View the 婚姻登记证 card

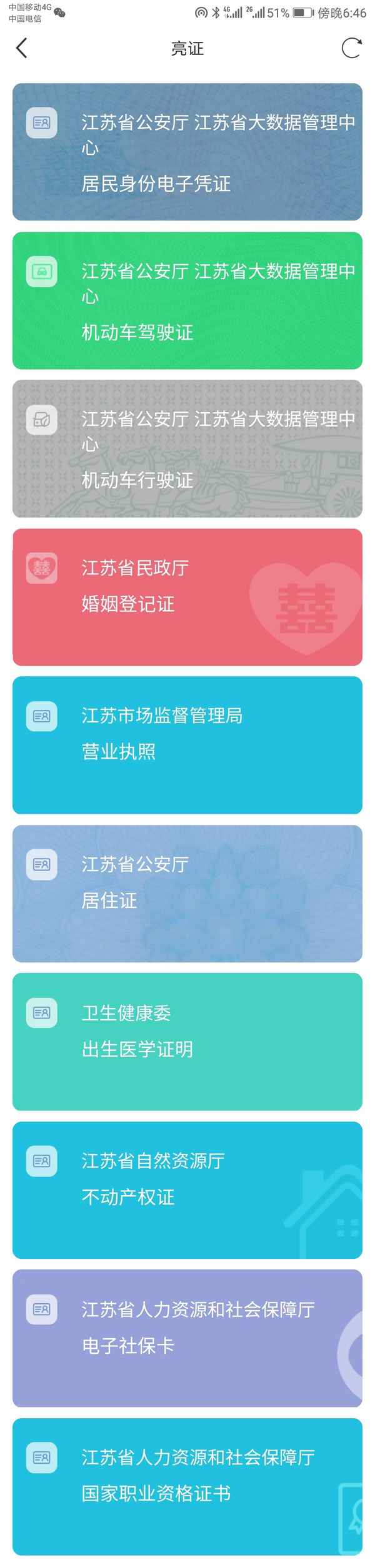pos(187,597)
